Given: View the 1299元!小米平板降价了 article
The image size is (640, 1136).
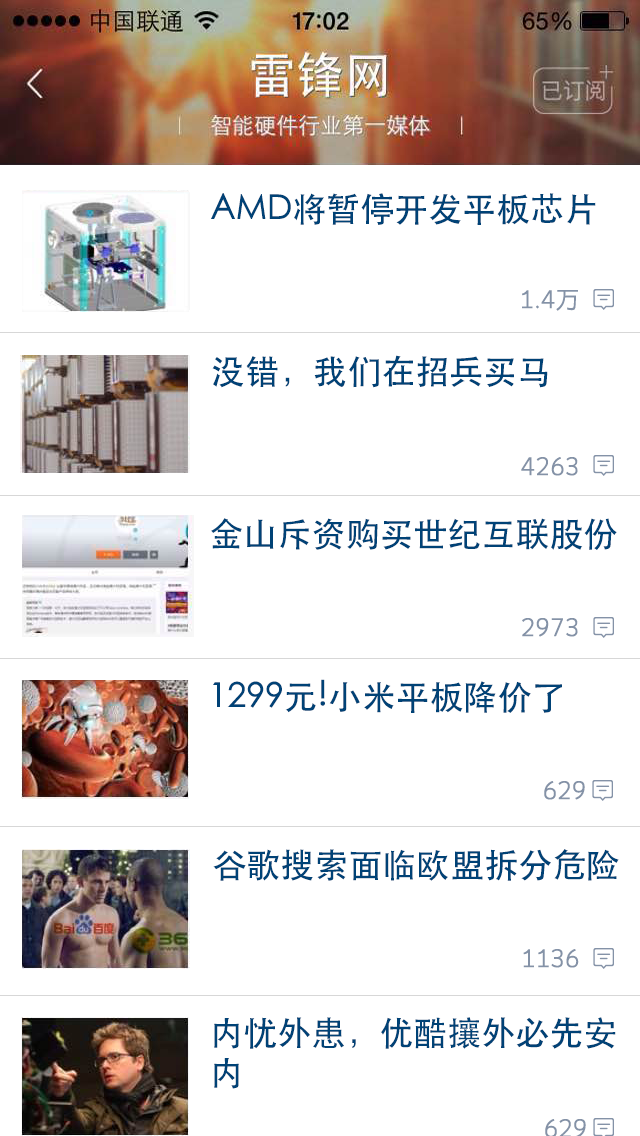Looking at the screenshot, I should click(x=388, y=697).
